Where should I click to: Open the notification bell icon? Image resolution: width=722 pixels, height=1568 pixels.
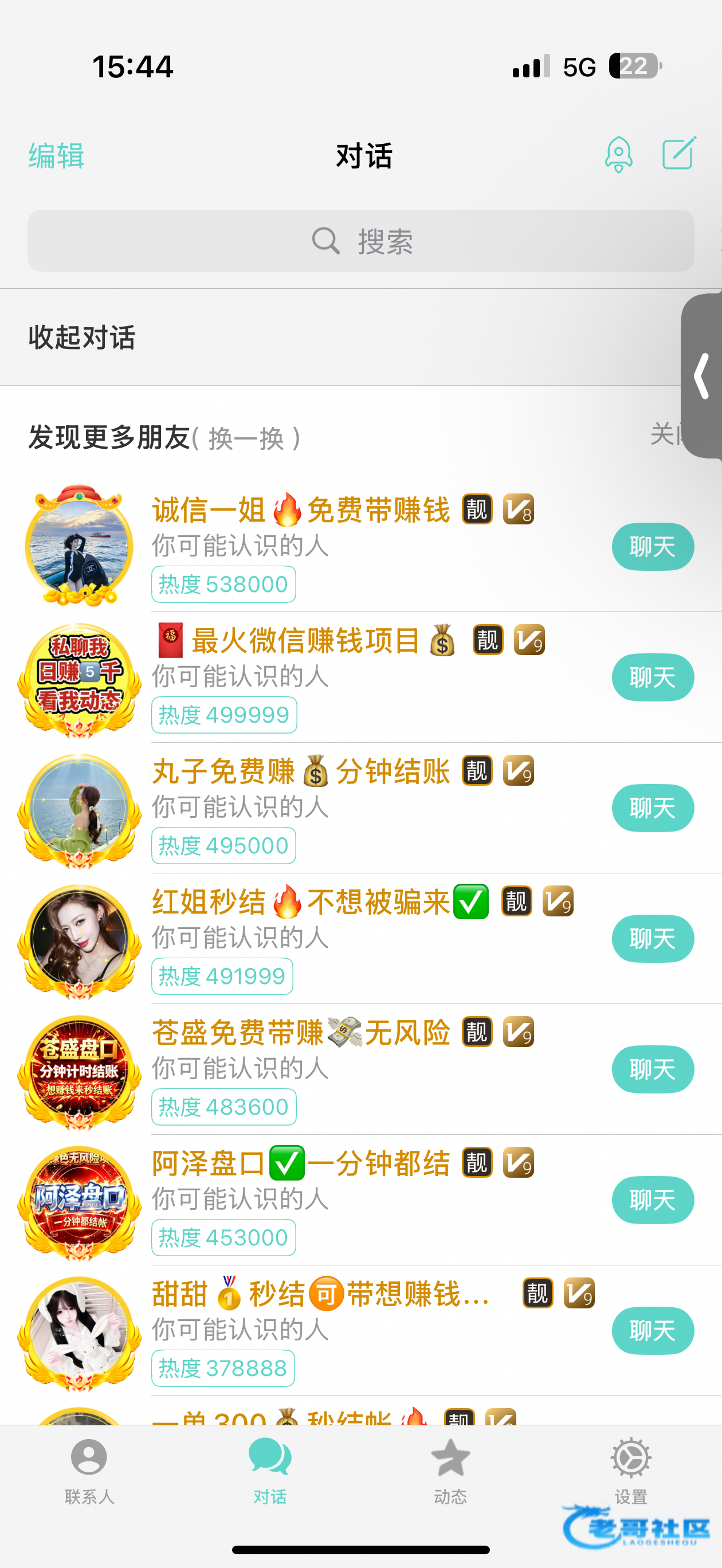(618, 155)
